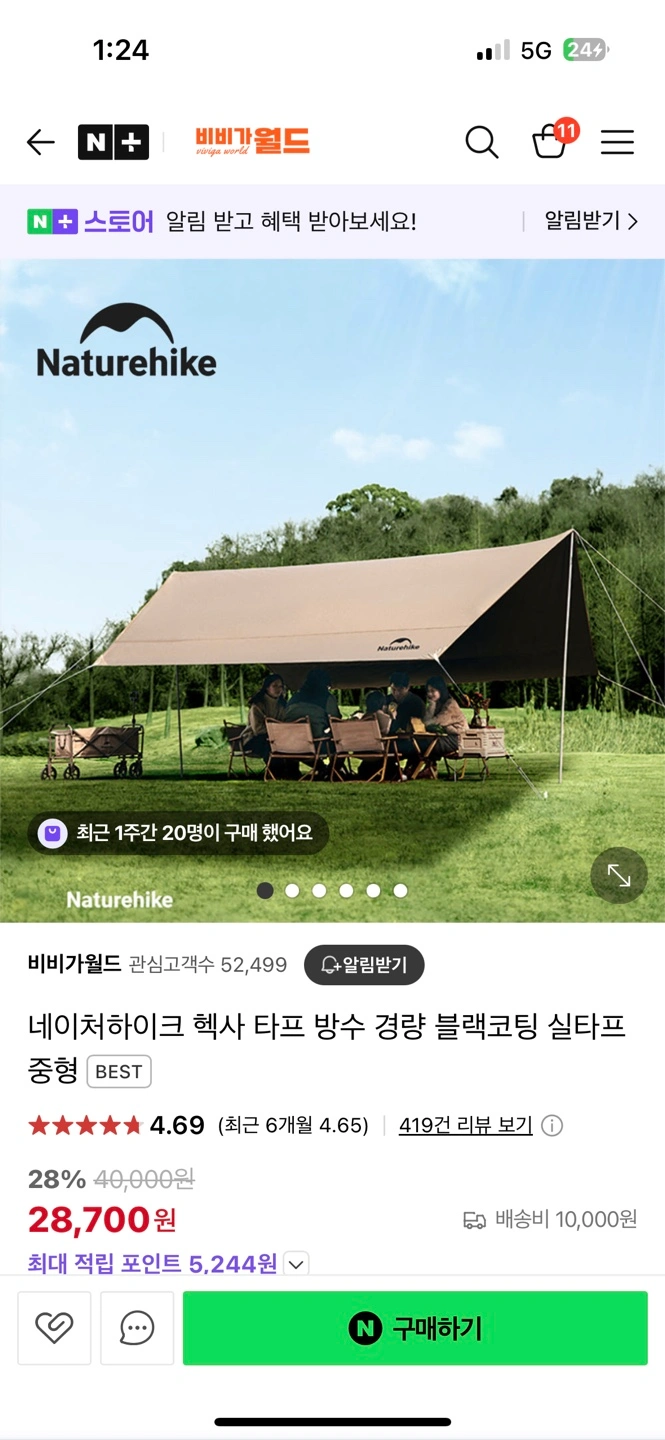Tap the green 구매하기 button

(x=416, y=1328)
